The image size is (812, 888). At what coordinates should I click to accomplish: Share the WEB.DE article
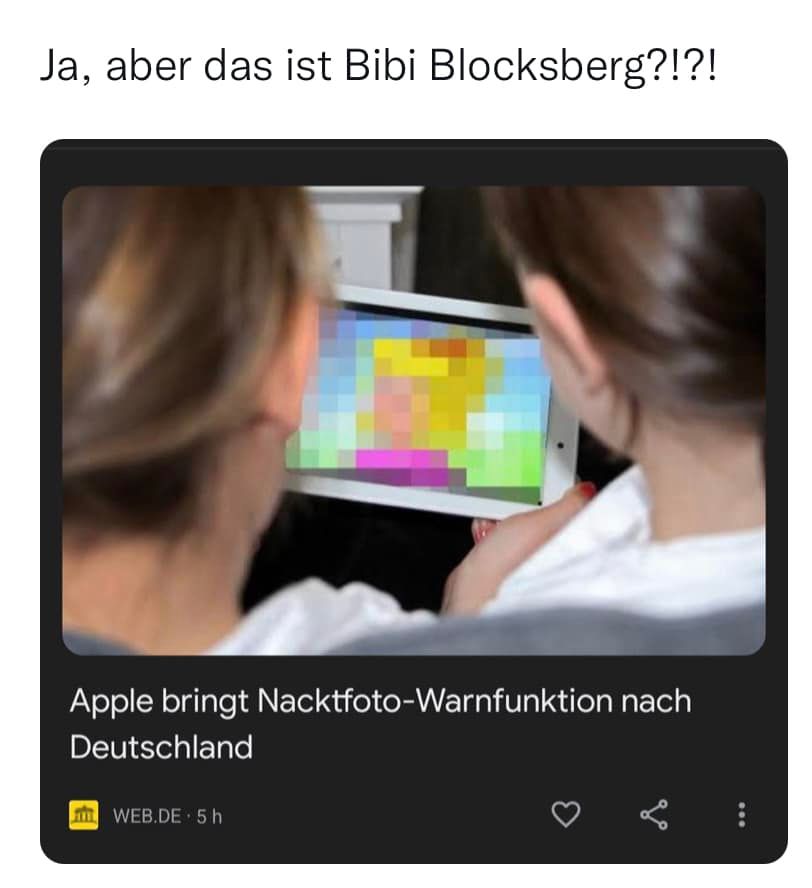(654, 815)
